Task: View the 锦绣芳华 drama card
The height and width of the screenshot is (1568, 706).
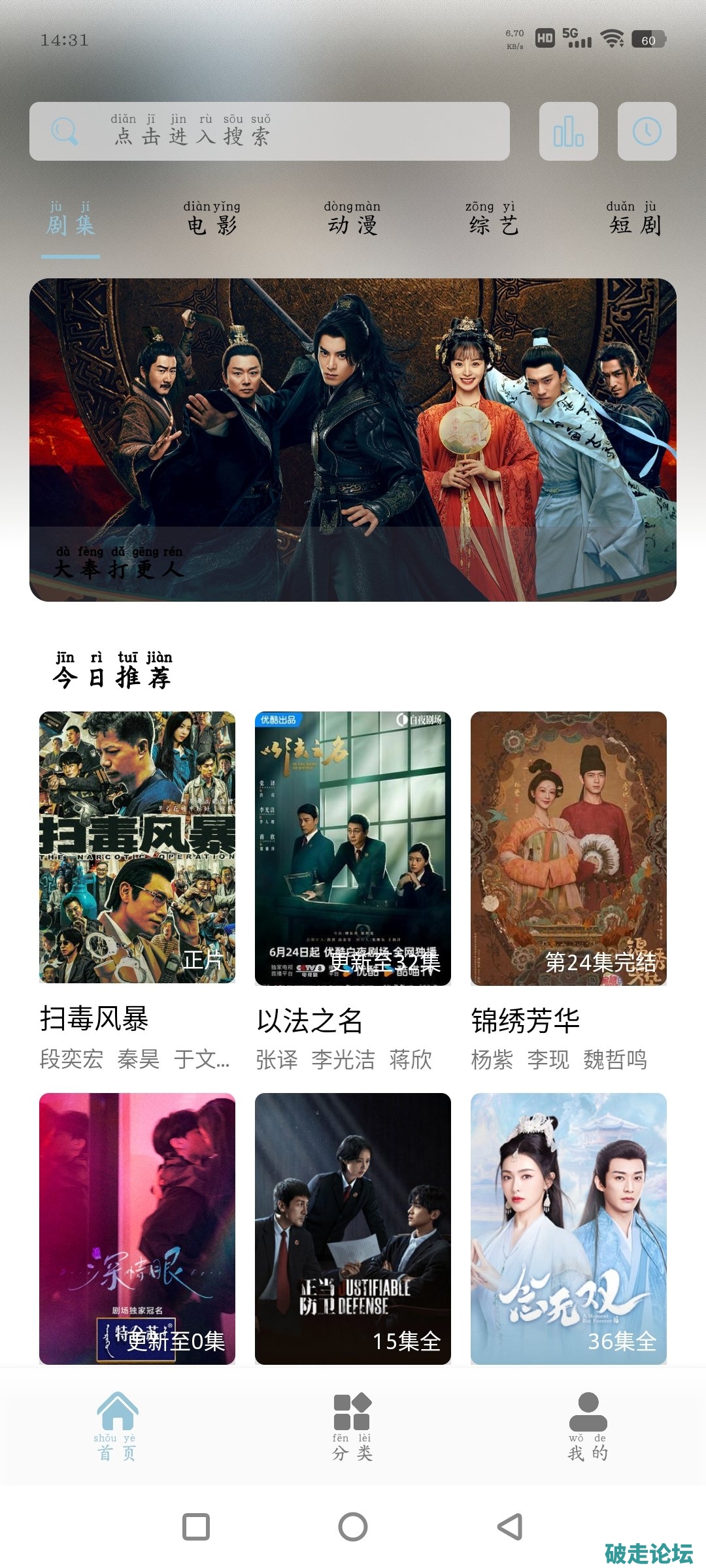Action: [x=569, y=847]
